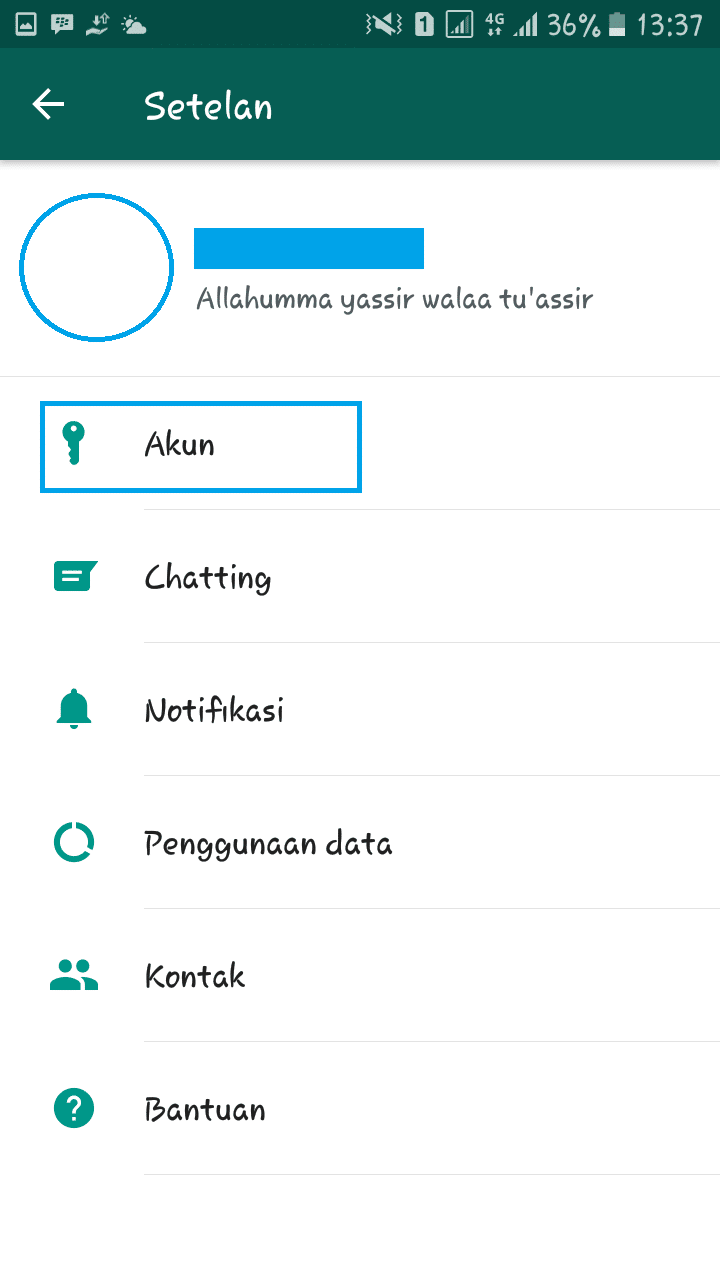Screen dimensions: 720x1280
Task: Open Notifikasi settings
Action: tap(360, 710)
